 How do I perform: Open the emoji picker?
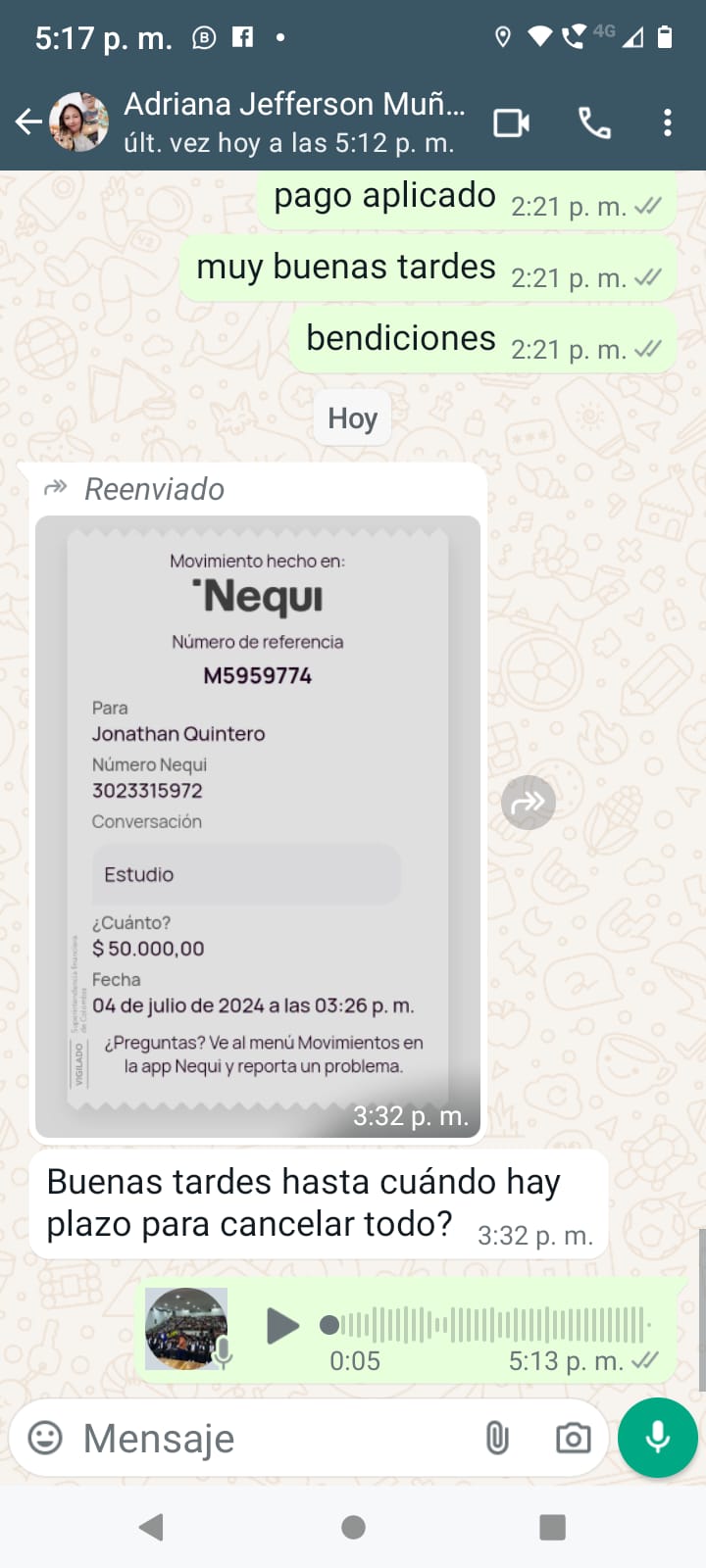coord(45,1438)
